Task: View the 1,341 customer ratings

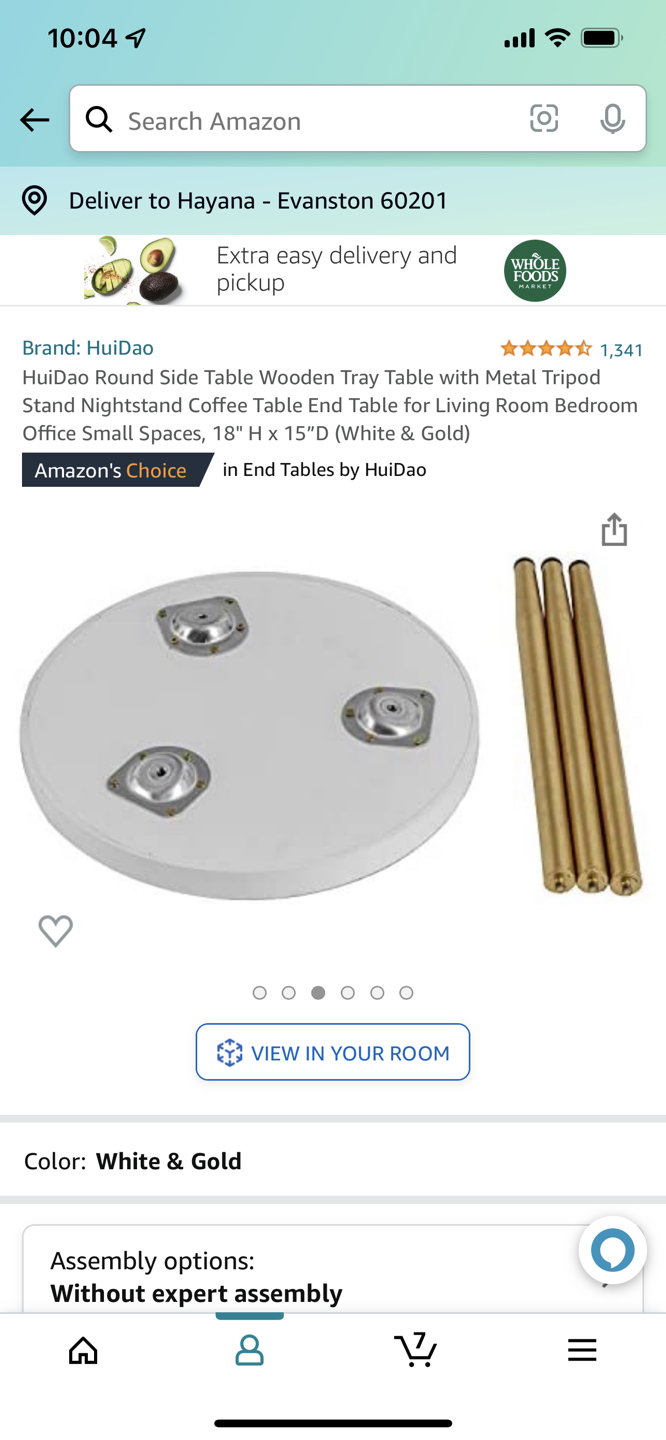Action: (621, 349)
